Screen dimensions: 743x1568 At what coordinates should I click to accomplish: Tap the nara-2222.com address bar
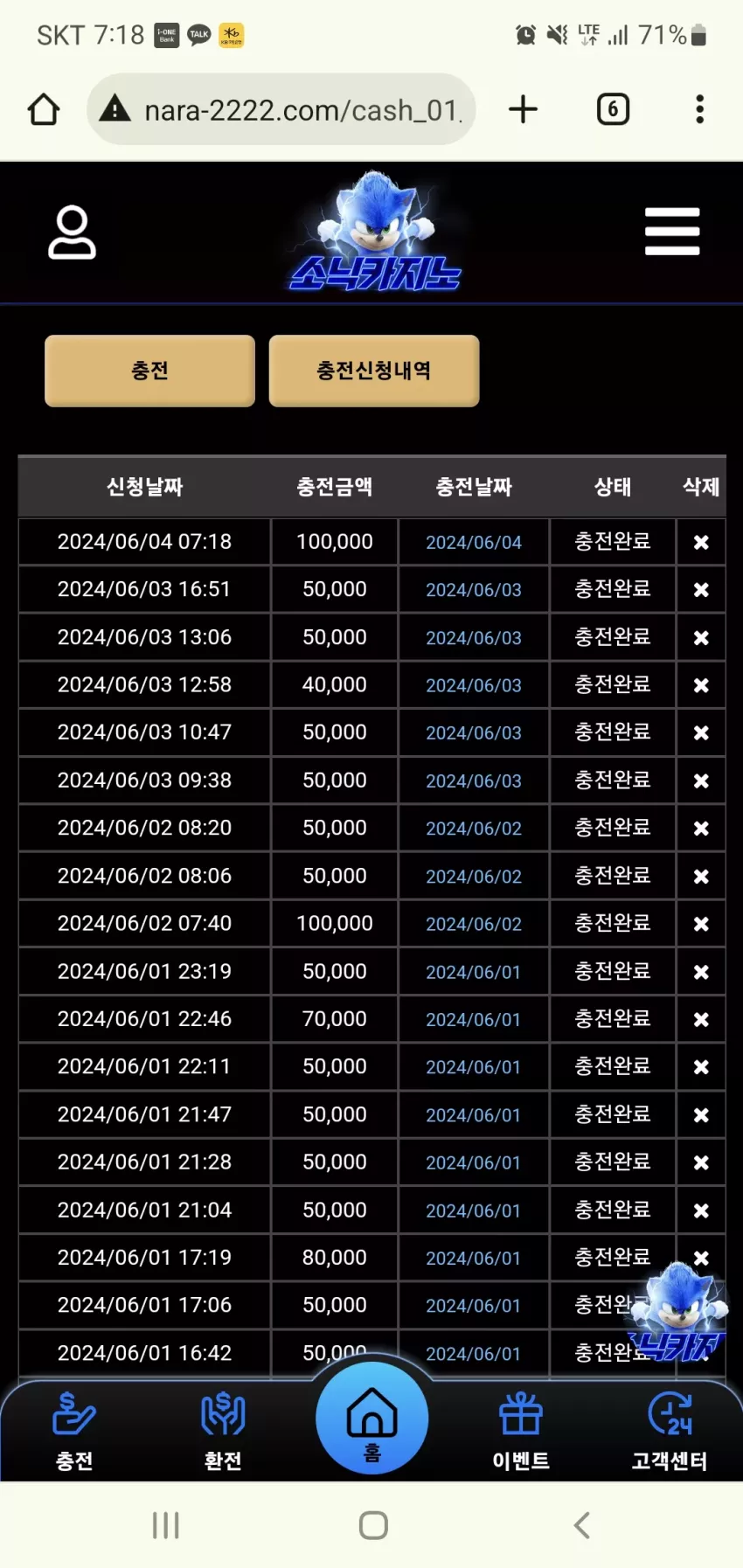point(281,110)
